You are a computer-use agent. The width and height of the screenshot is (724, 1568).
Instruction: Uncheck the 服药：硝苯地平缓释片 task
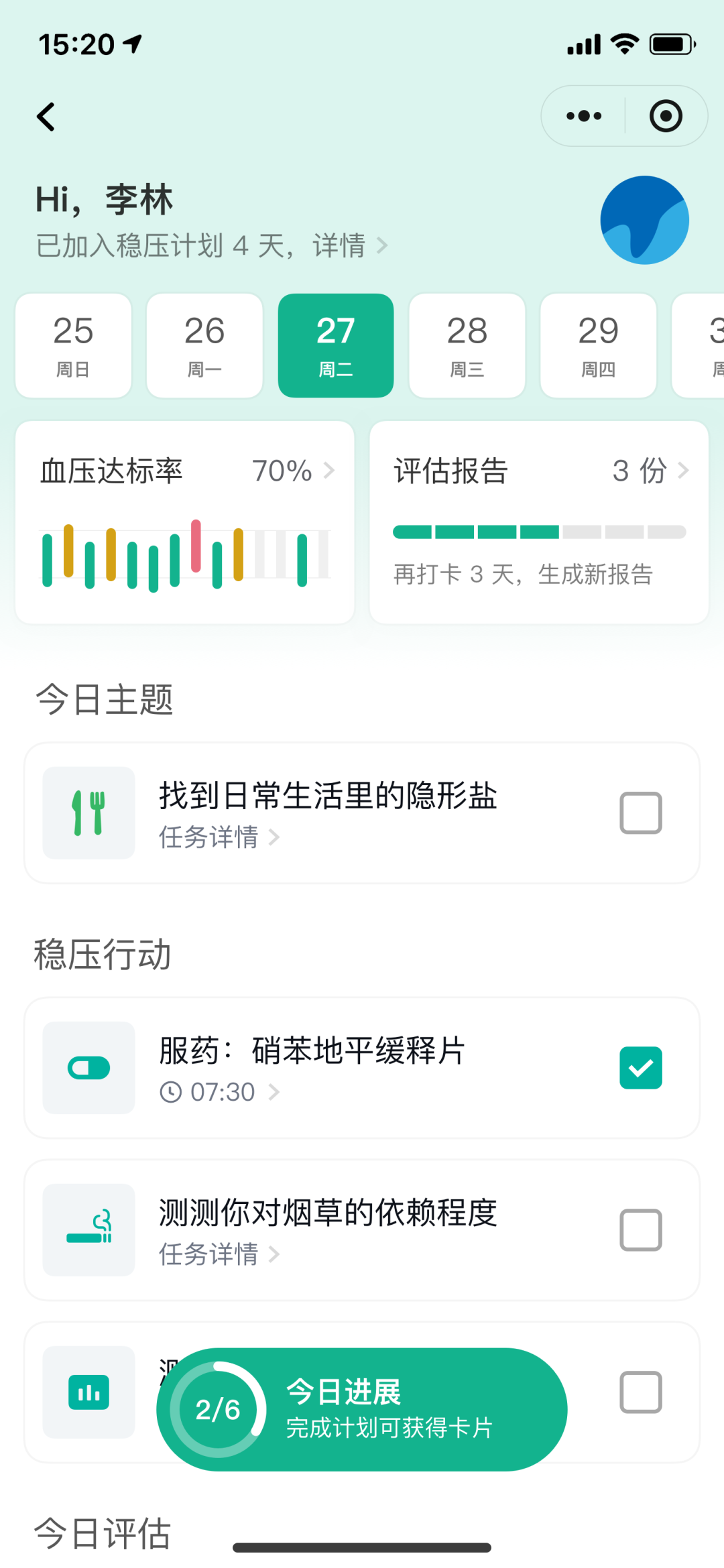coord(640,1068)
